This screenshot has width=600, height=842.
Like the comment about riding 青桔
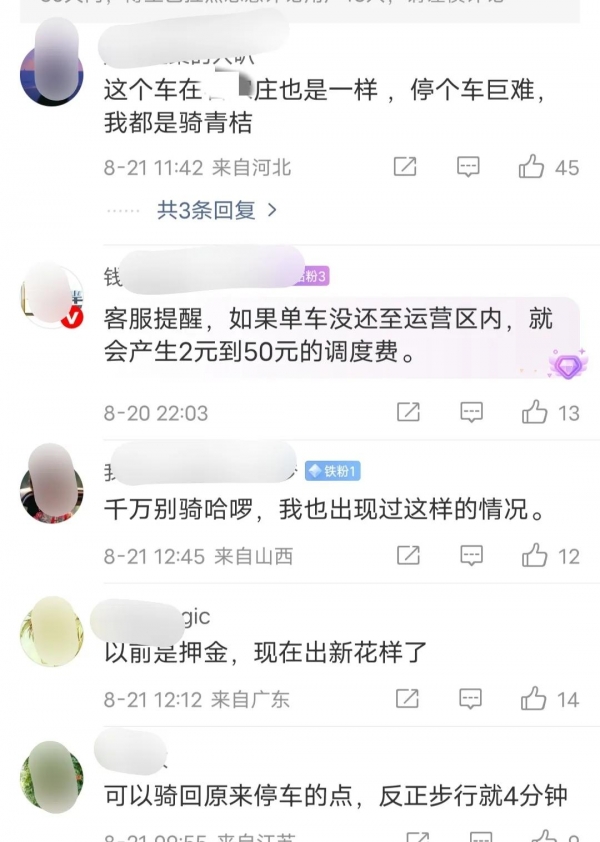[x=532, y=167]
